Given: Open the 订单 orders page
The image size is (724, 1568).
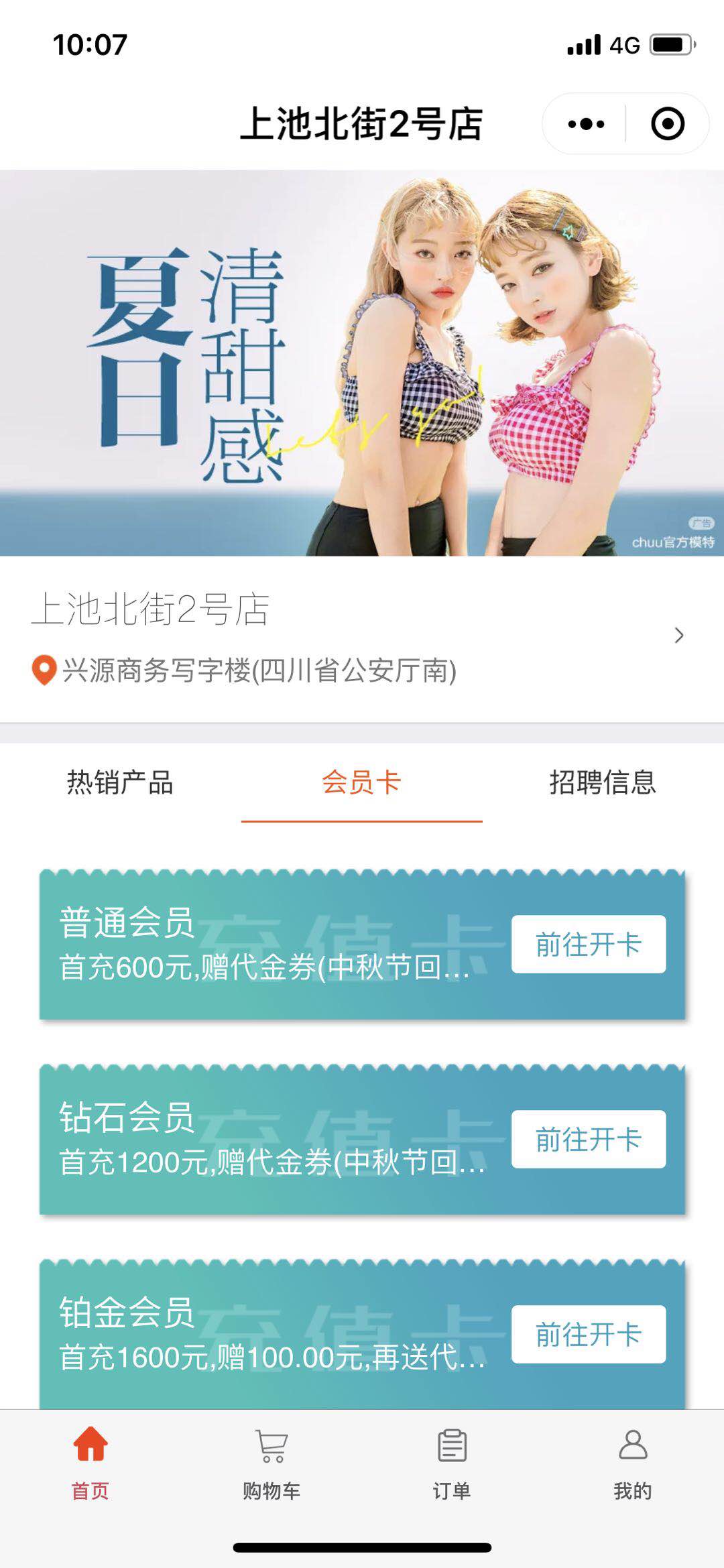Looking at the screenshot, I should [x=452, y=1463].
